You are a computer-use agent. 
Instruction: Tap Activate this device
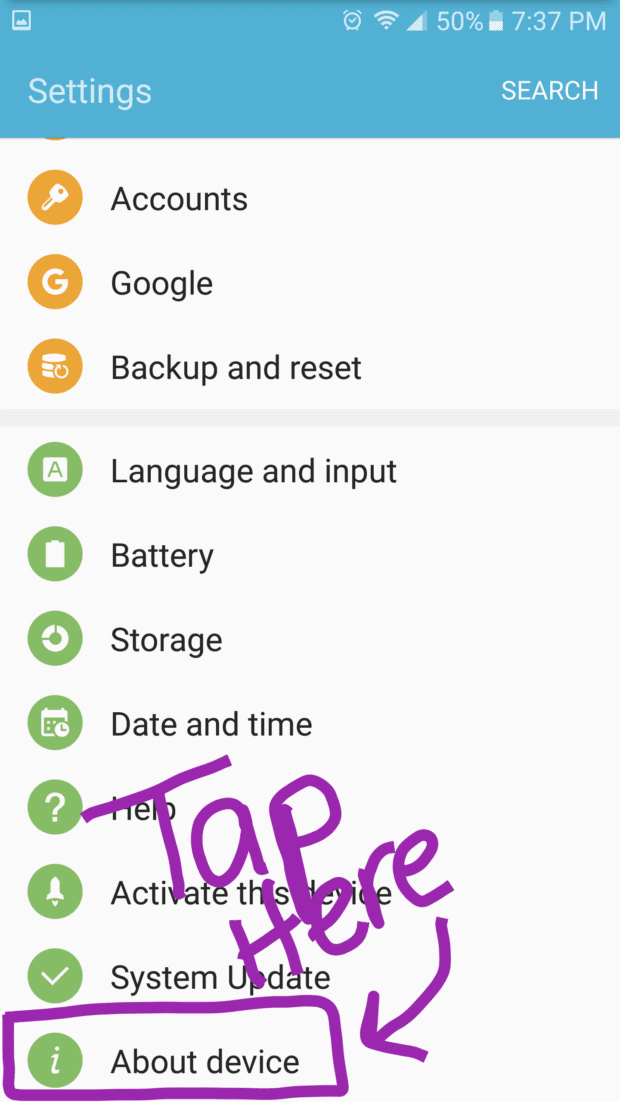tap(250, 892)
